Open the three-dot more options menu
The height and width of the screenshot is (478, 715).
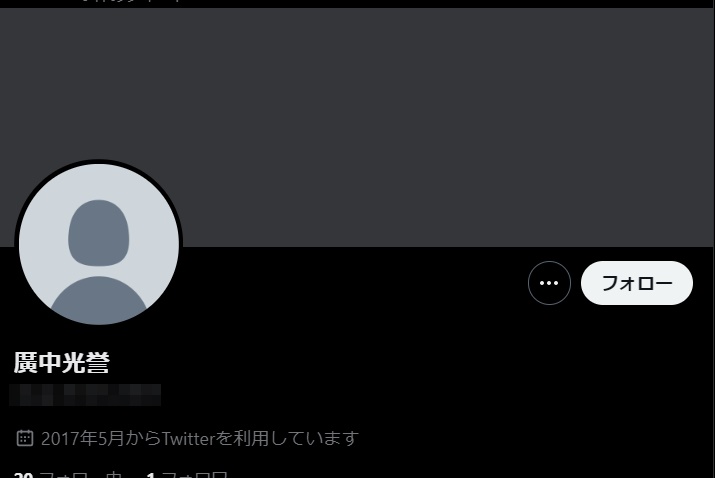pyautogui.click(x=549, y=283)
